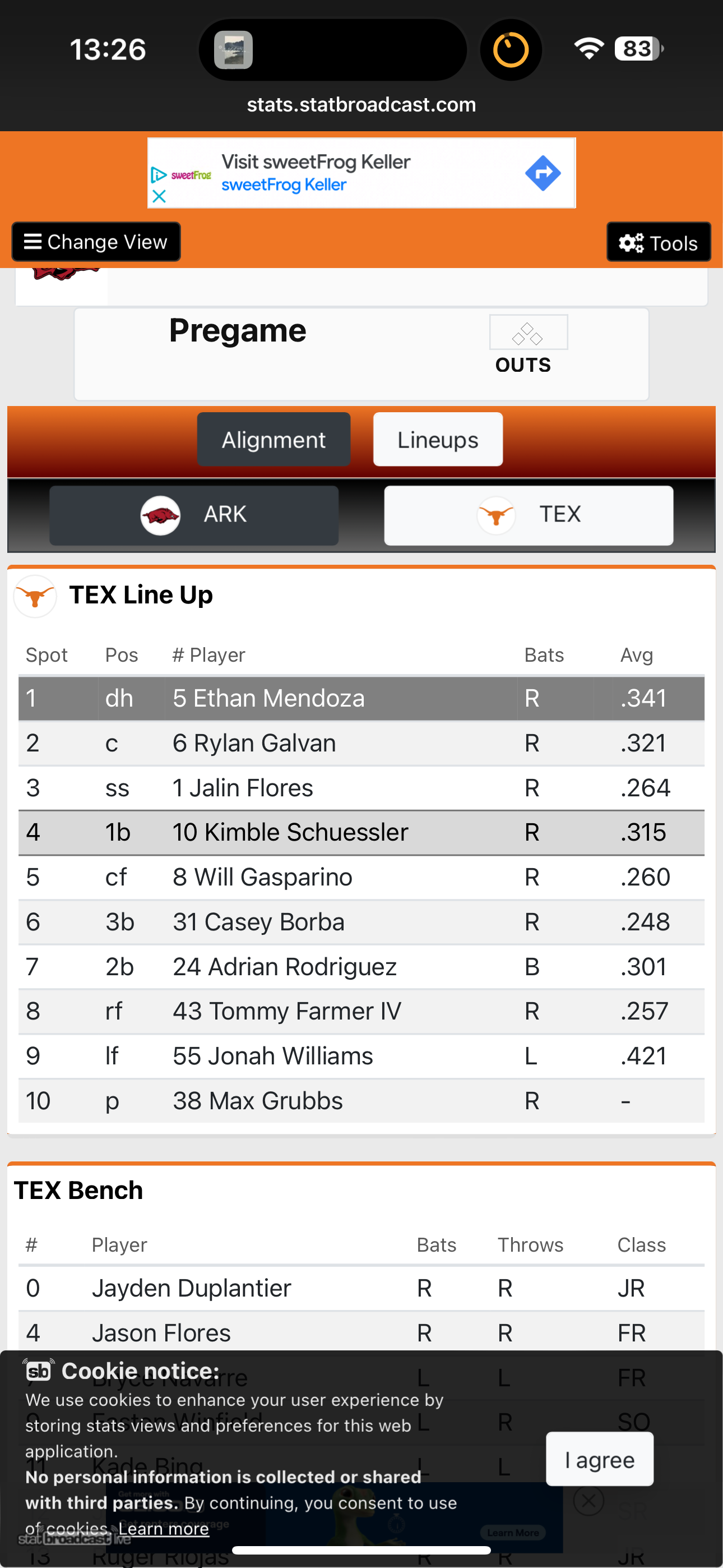
Task: Open the sweetFrog Keller ad arrow
Action: tap(543, 173)
